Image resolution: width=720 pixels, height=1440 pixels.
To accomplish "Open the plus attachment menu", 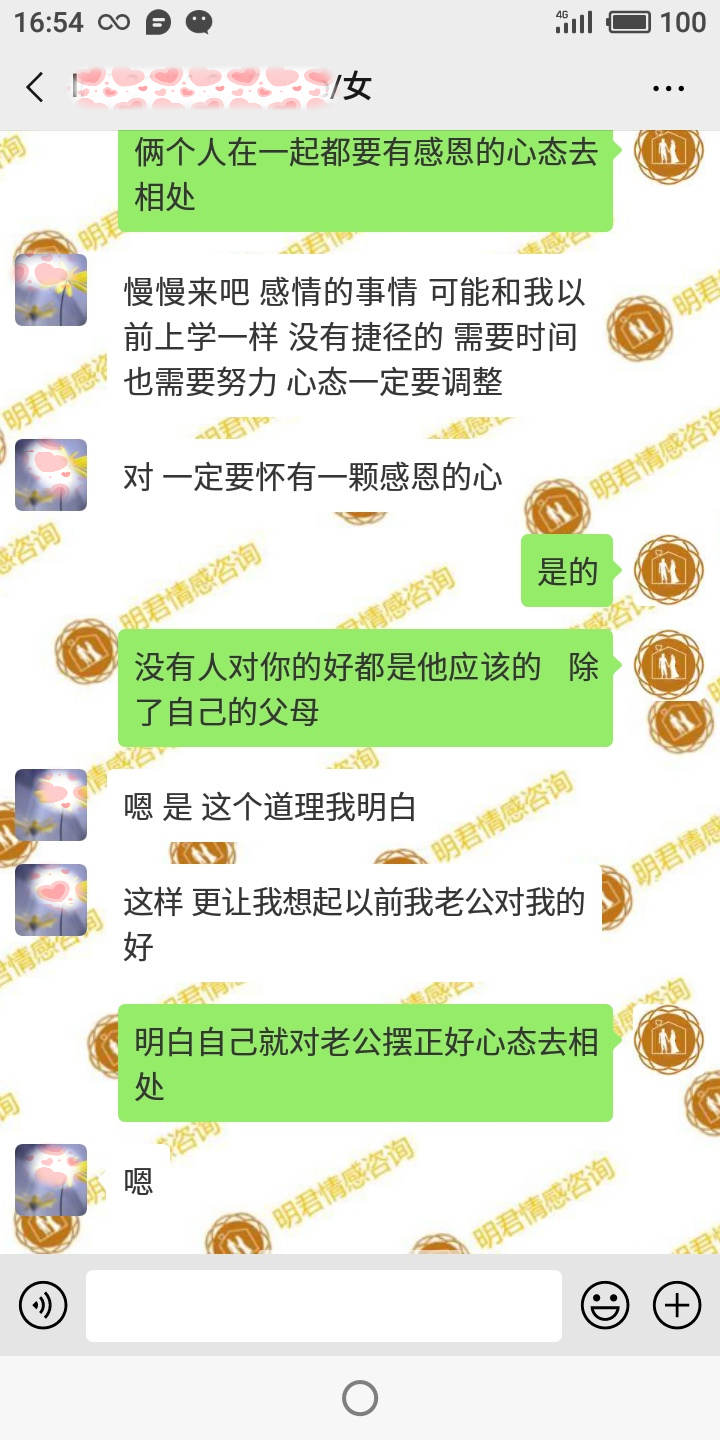I will click(677, 1305).
